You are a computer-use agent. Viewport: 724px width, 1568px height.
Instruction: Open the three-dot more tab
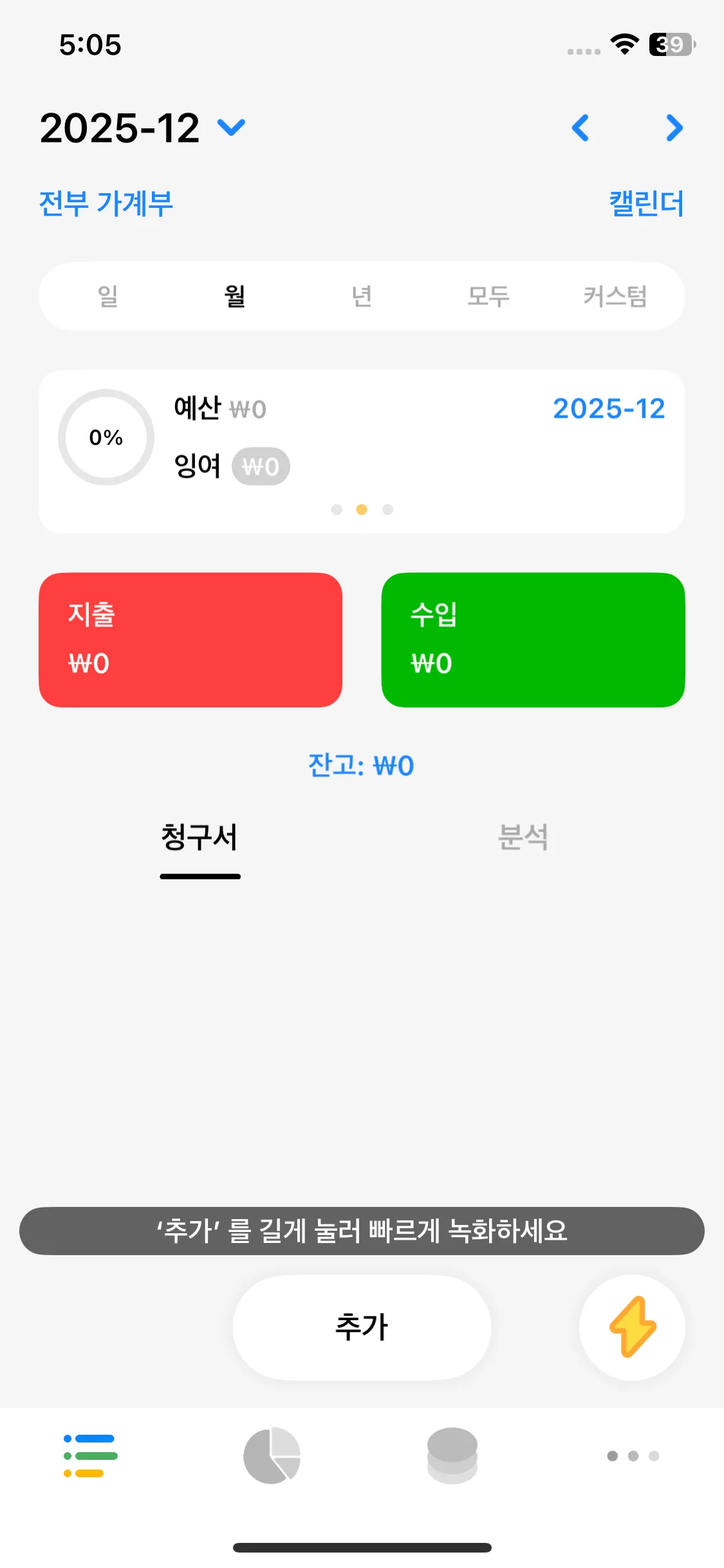pos(633,1456)
